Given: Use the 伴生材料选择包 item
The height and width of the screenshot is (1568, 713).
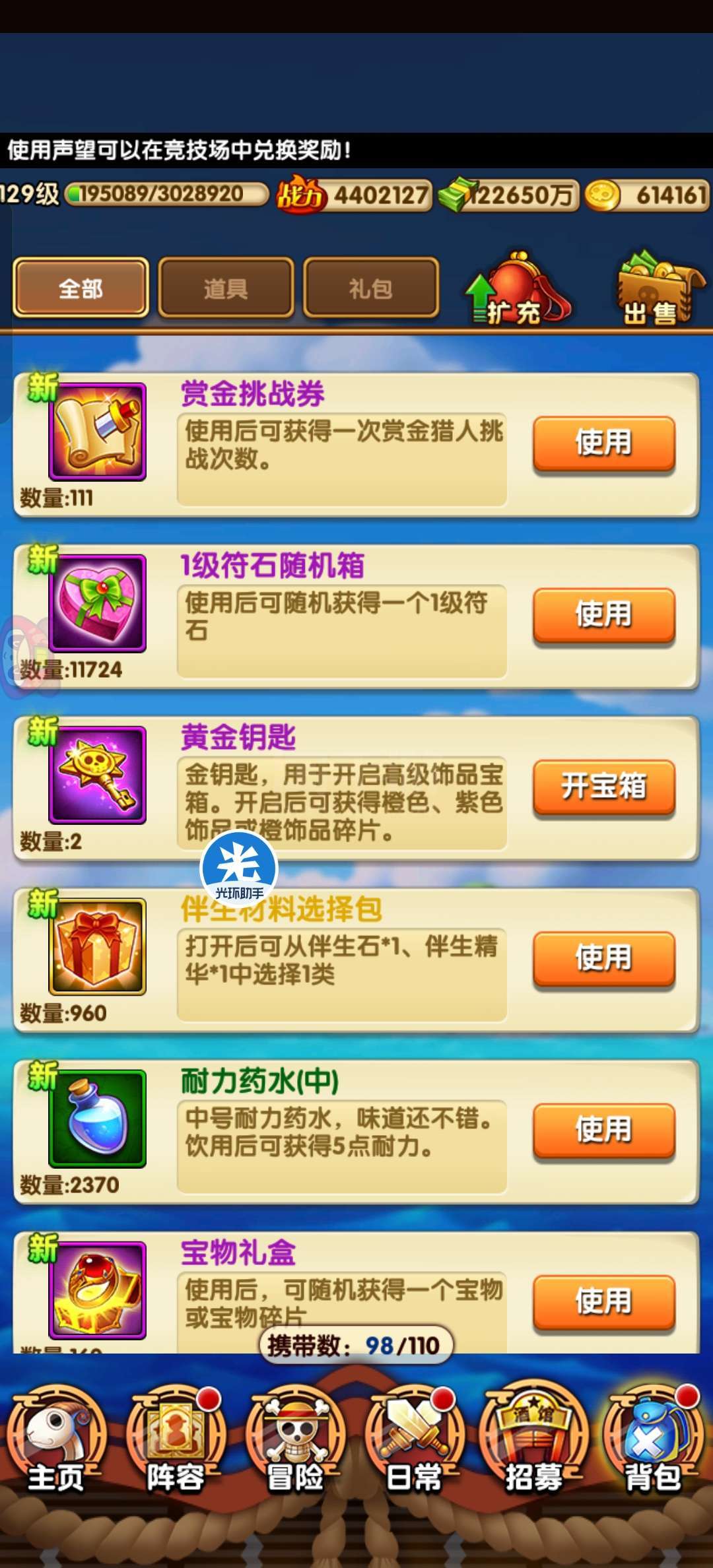Looking at the screenshot, I should tap(604, 958).
